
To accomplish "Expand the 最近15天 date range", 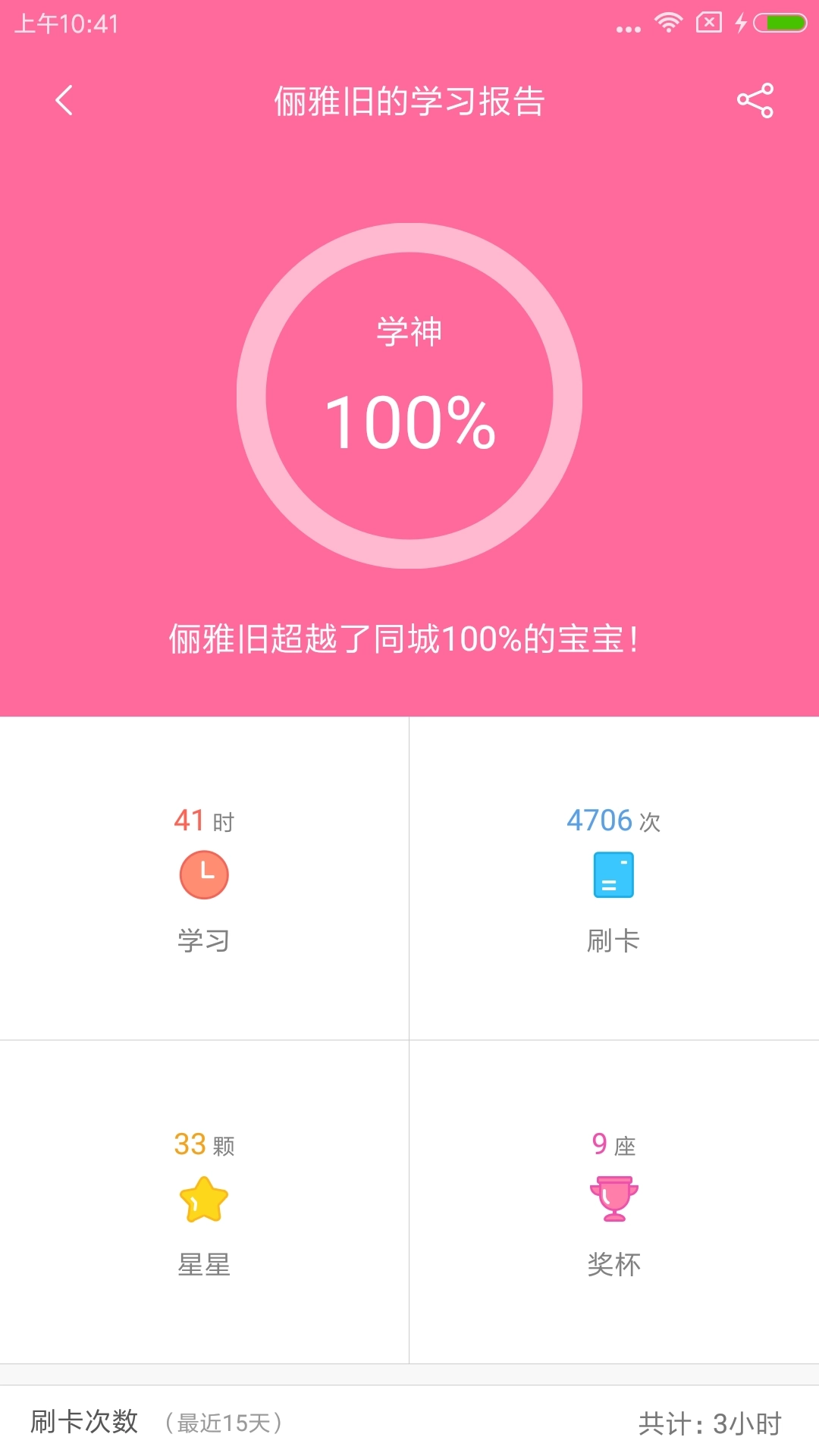I will [x=222, y=1424].
